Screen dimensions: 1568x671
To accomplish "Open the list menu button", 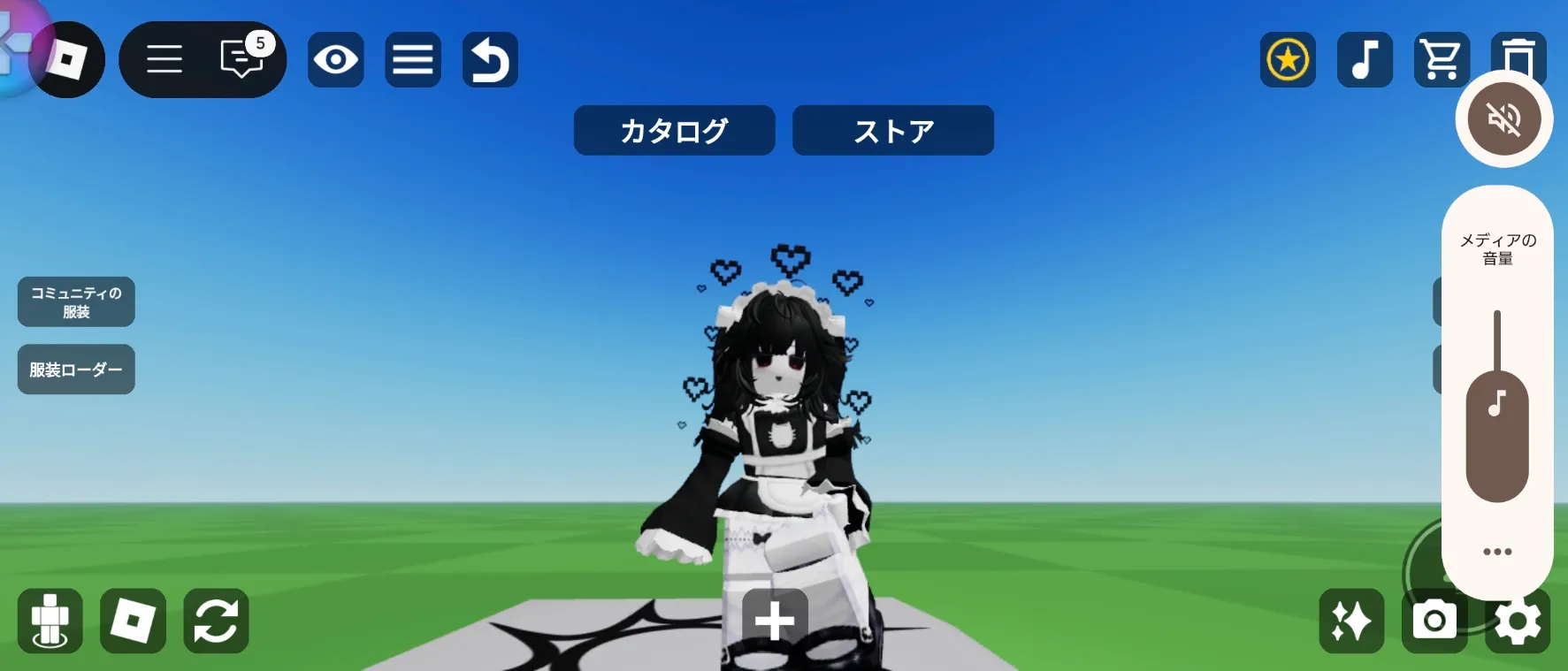I will coord(413,60).
